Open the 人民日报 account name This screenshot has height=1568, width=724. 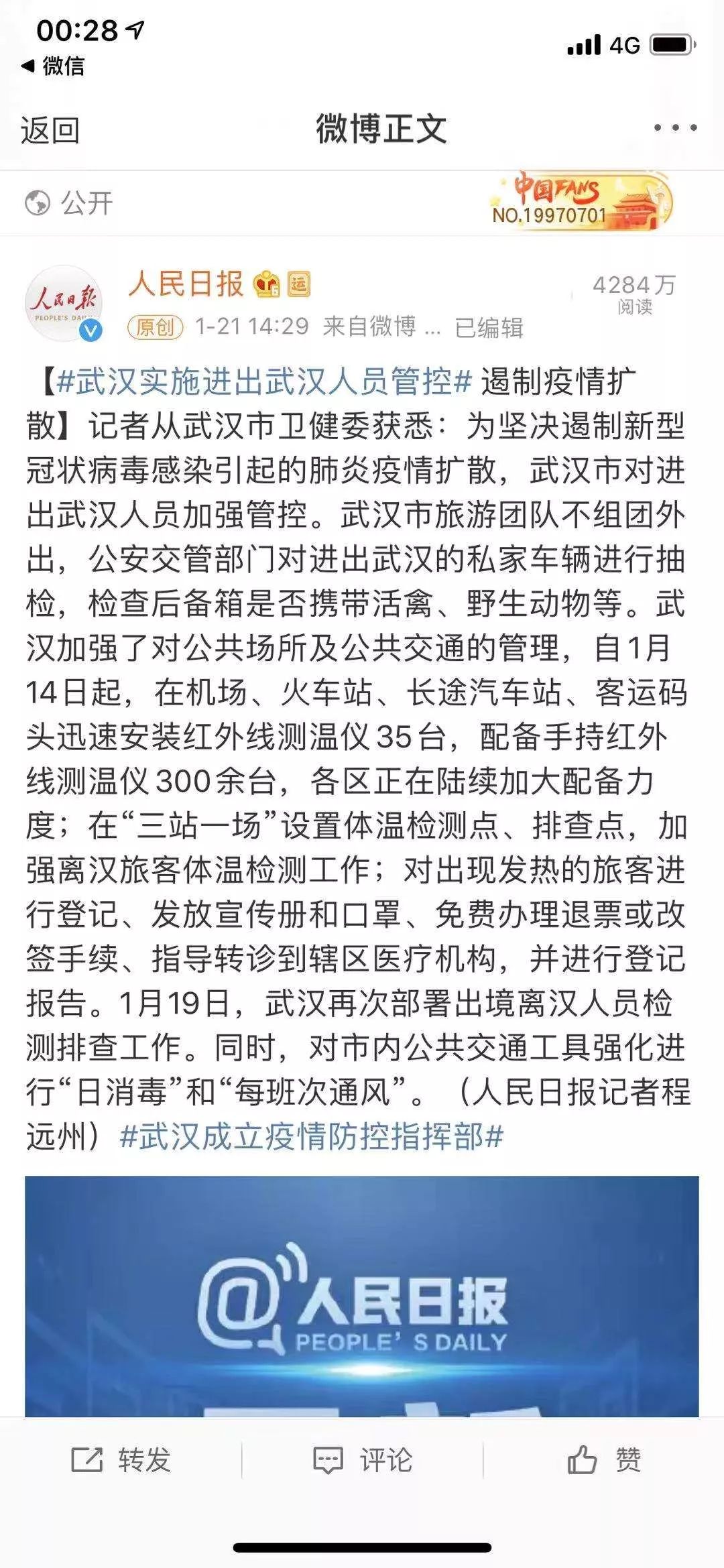tap(186, 284)
